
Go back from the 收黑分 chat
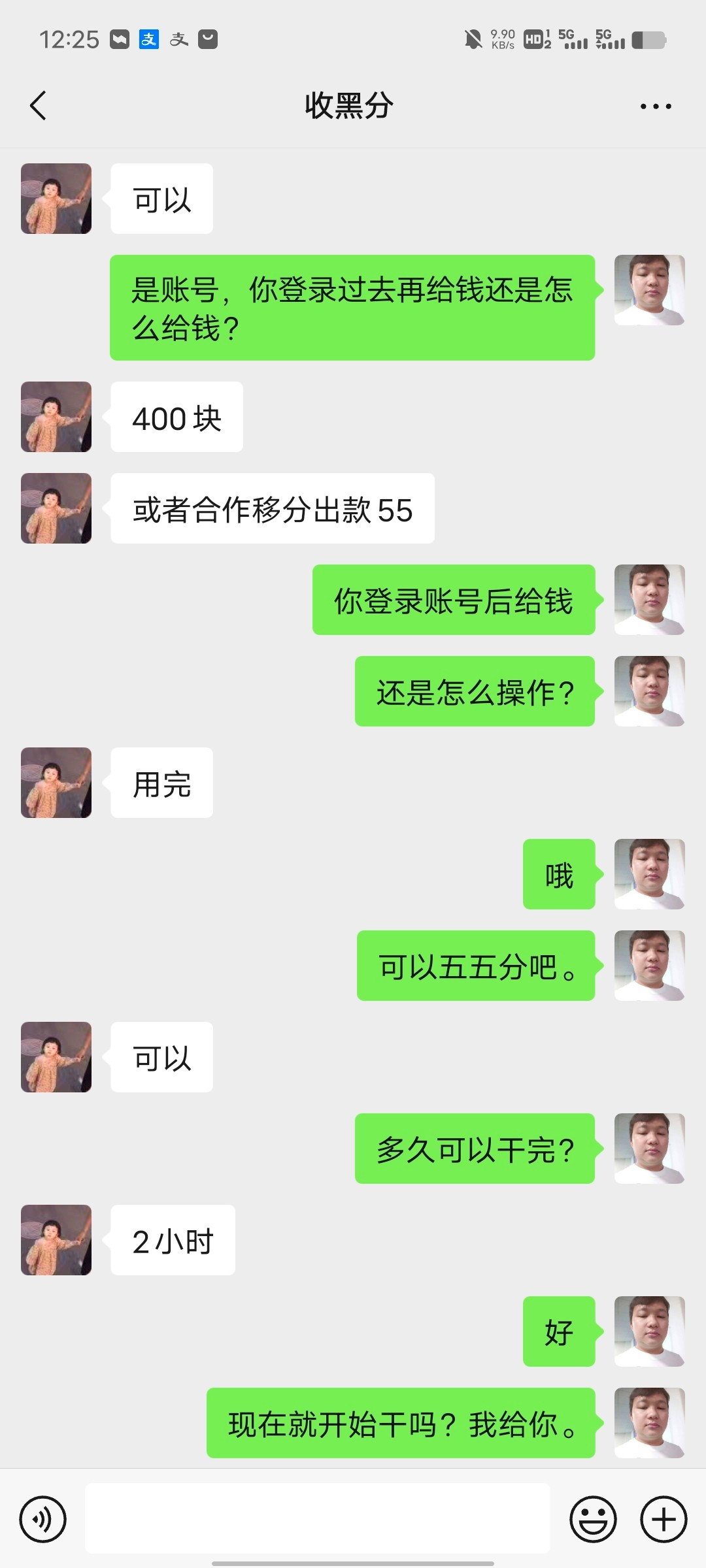tap(38, 105)
